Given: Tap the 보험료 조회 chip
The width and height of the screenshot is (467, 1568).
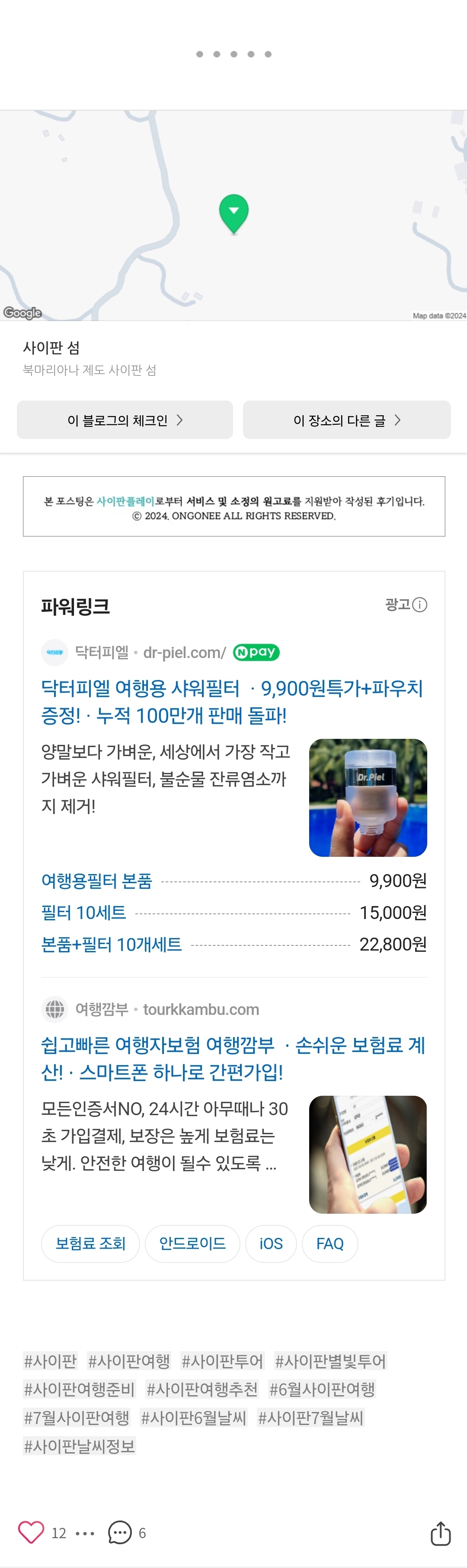Looking at the screenshot, I should (x=91, y=1243).
